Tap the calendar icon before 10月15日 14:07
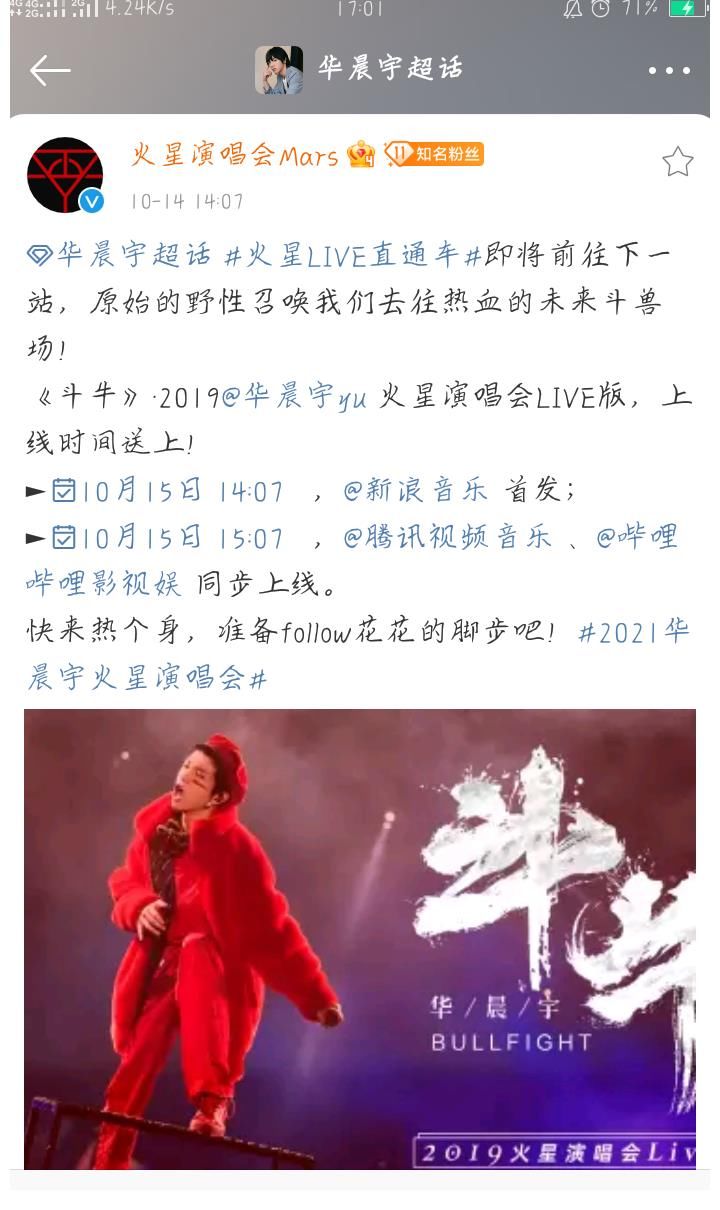This screenshot has width=720, height=1210. coord(63,492)
